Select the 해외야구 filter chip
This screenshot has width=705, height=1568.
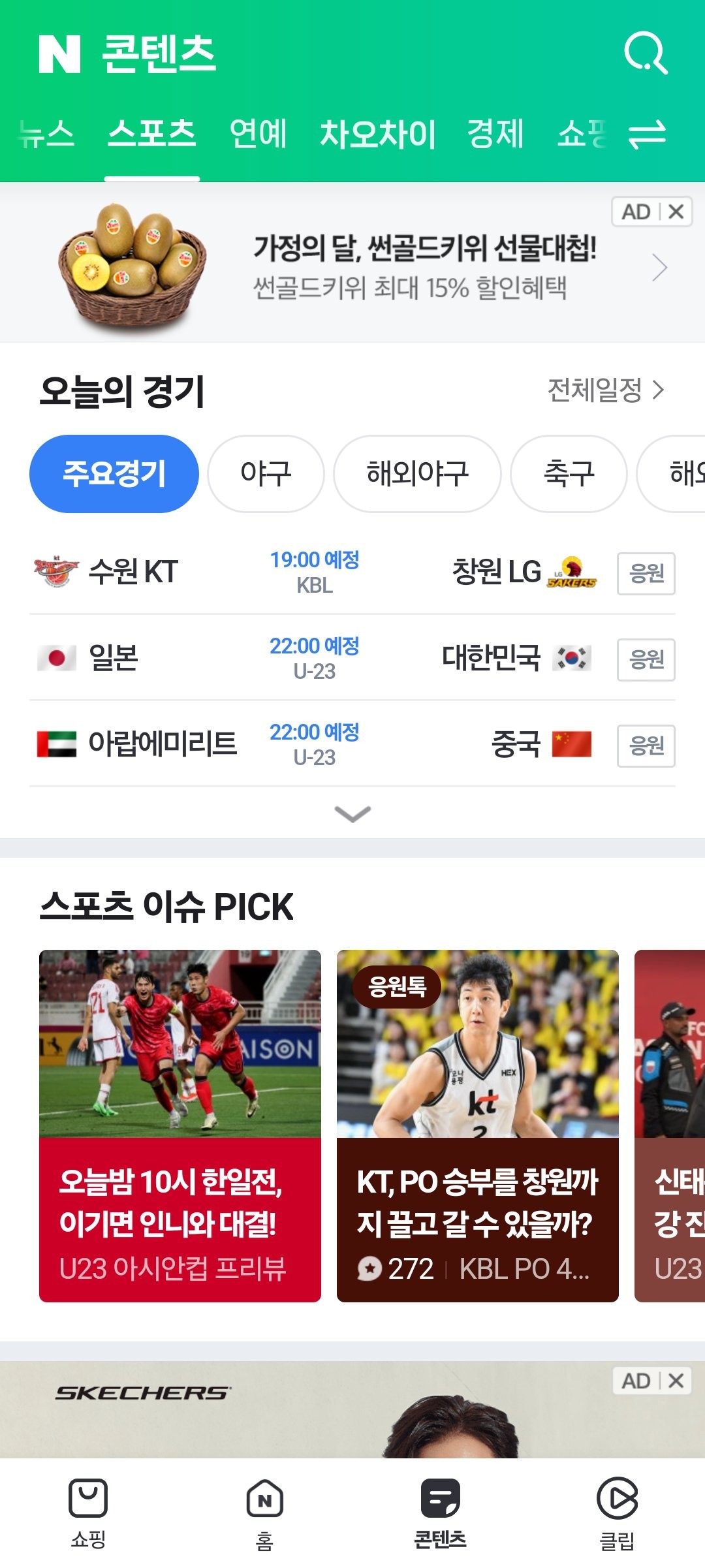coord(417,474)
